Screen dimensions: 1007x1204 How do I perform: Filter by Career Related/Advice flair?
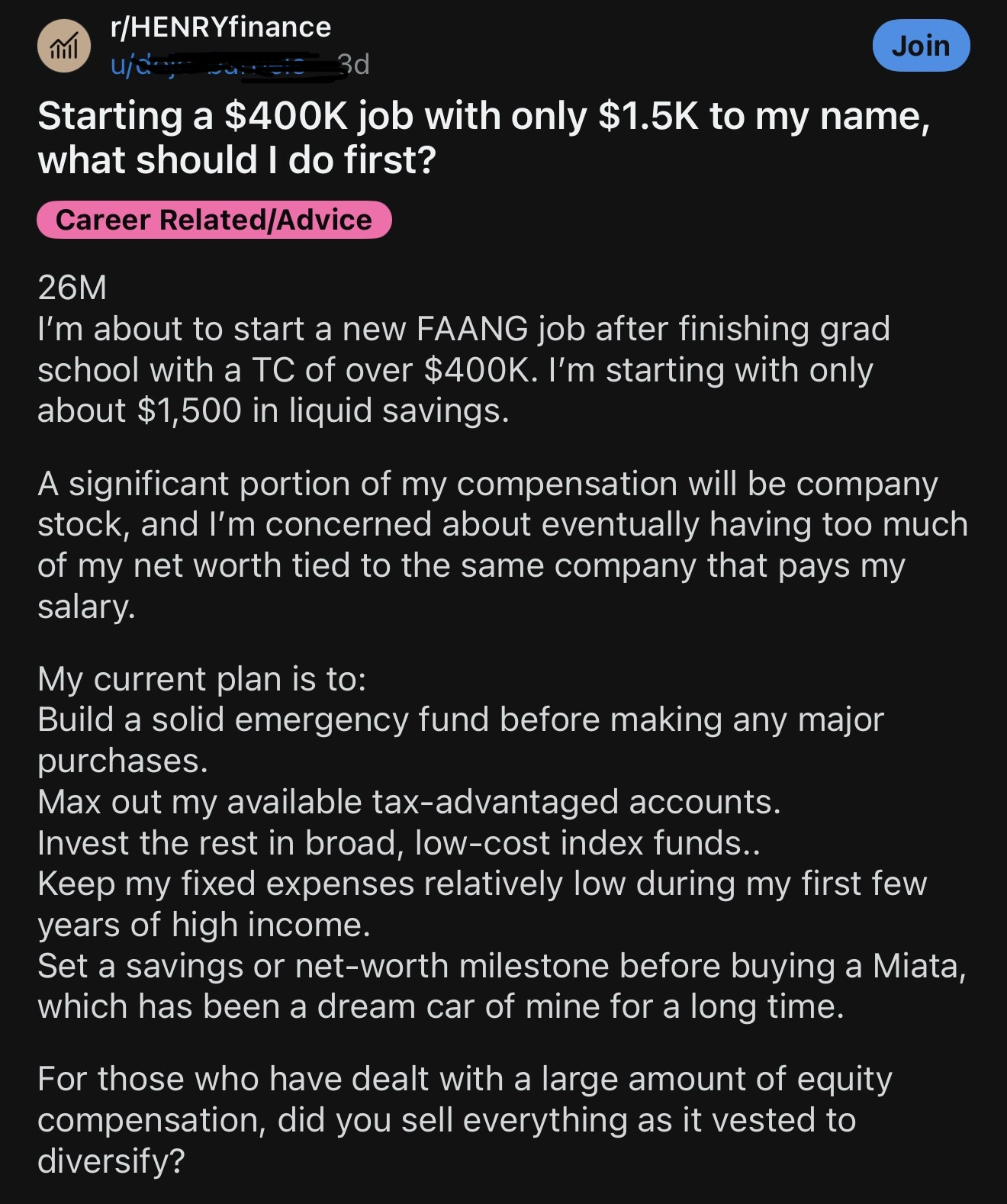click(x=214, y=220)
